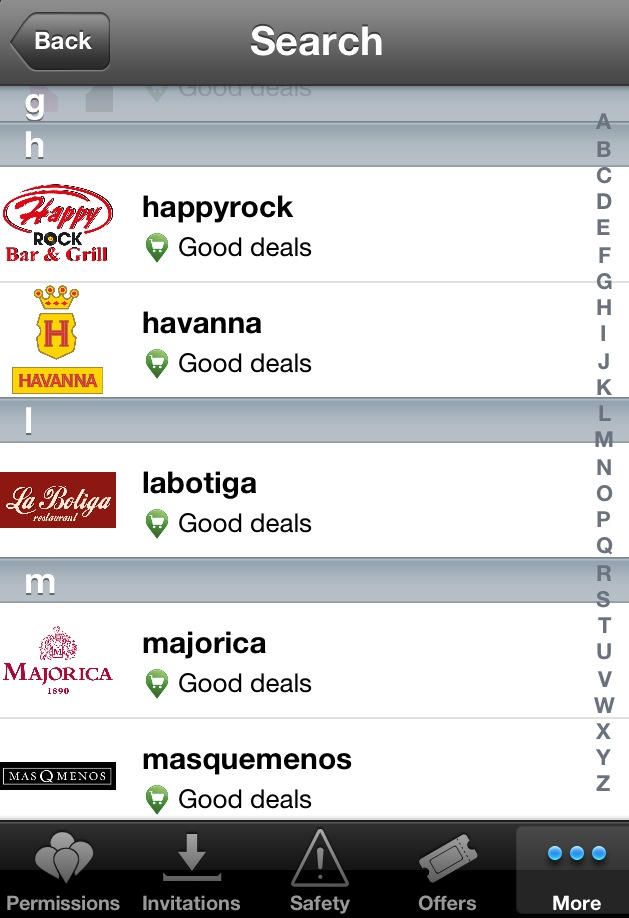Open the More tab

(576, 870)
